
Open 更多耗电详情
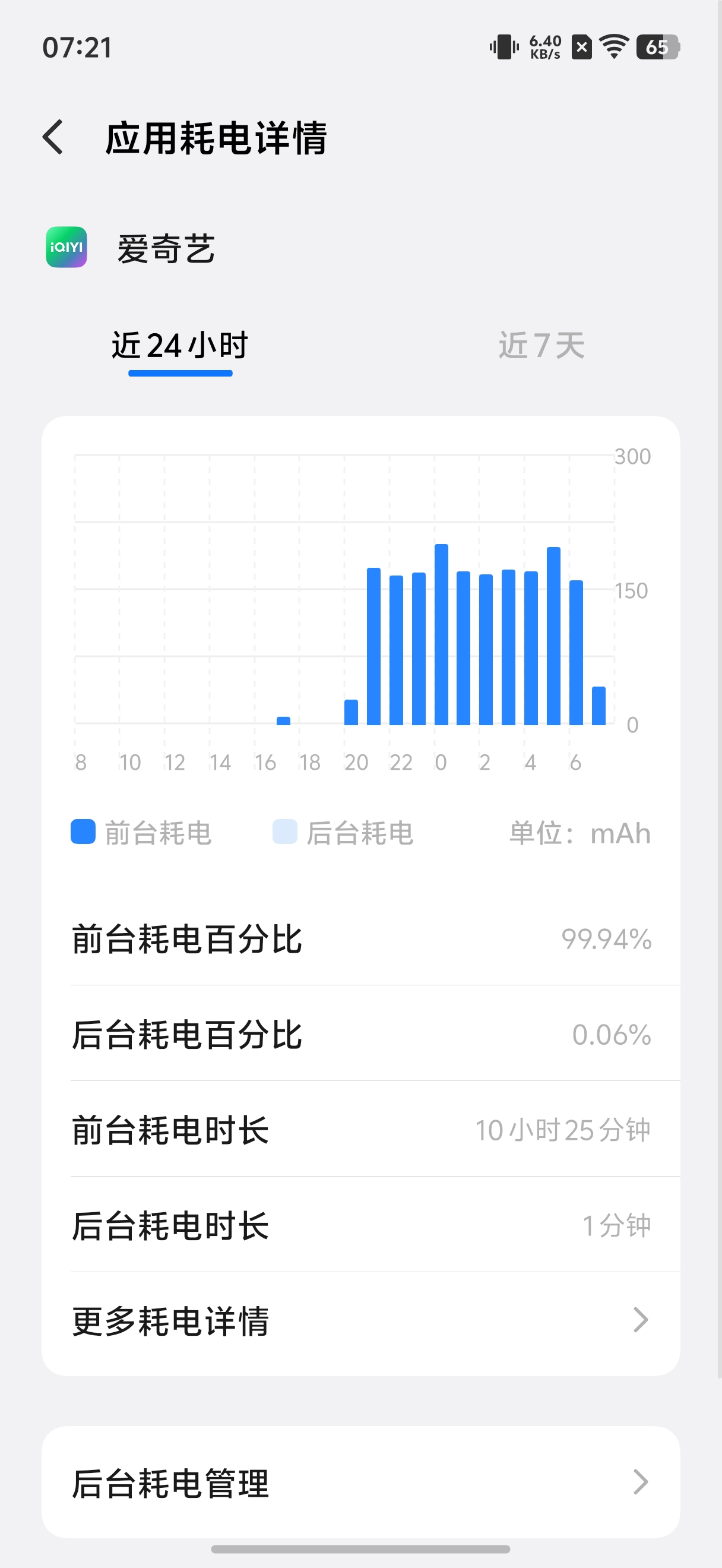[x=360, y=1321]
